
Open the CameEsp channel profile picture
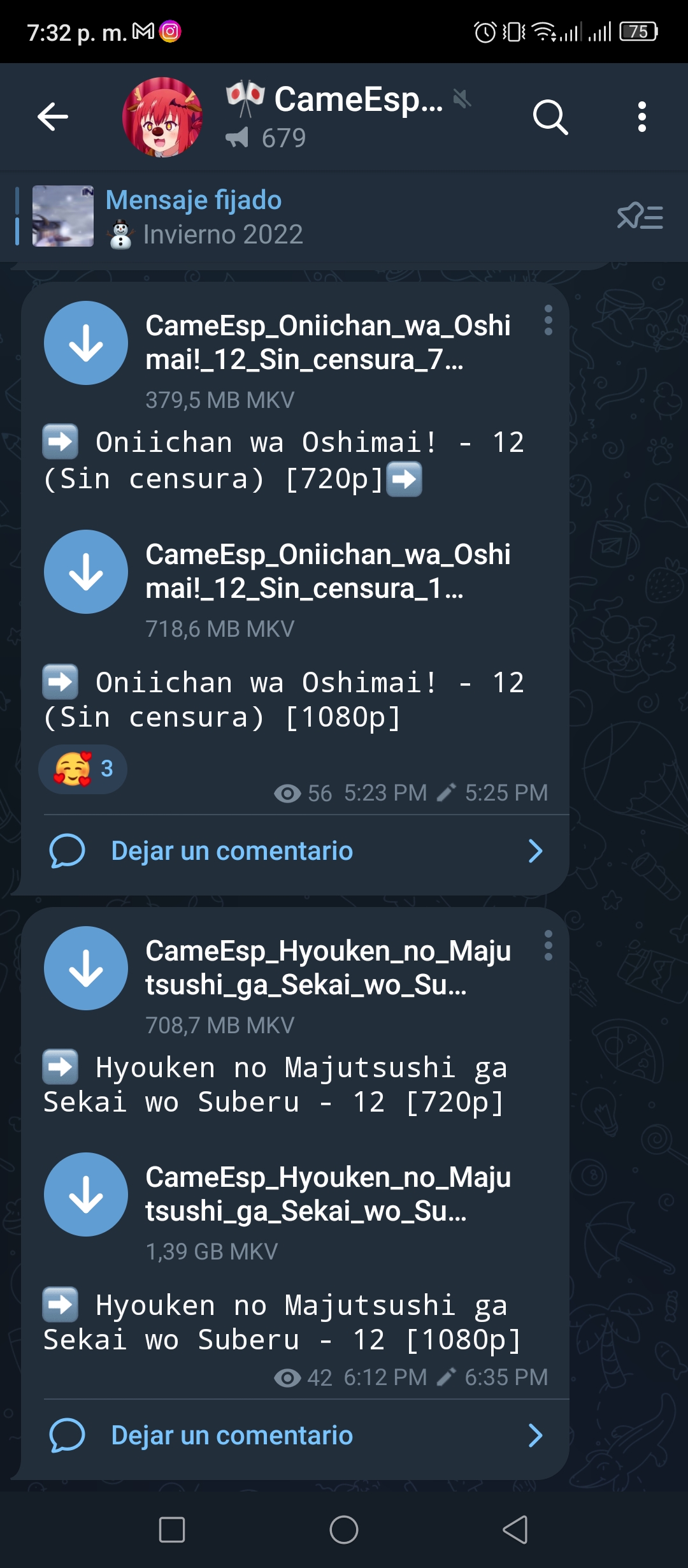click(x=162, y=117)
